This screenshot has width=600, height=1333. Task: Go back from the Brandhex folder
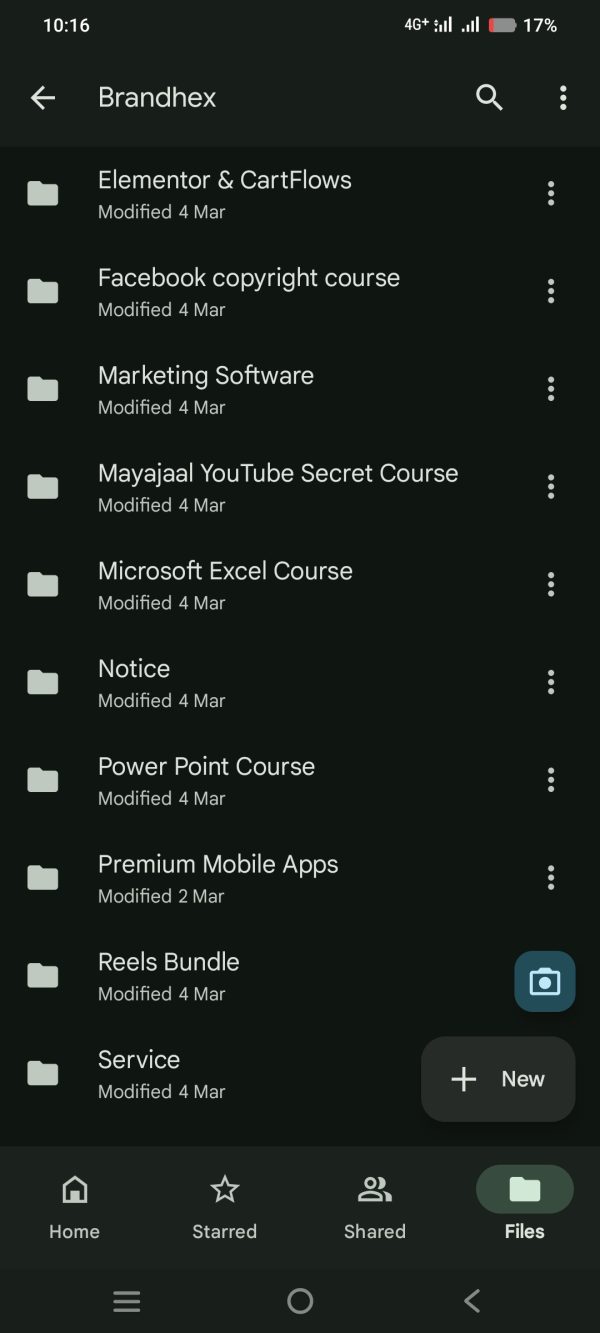(43, 97)
